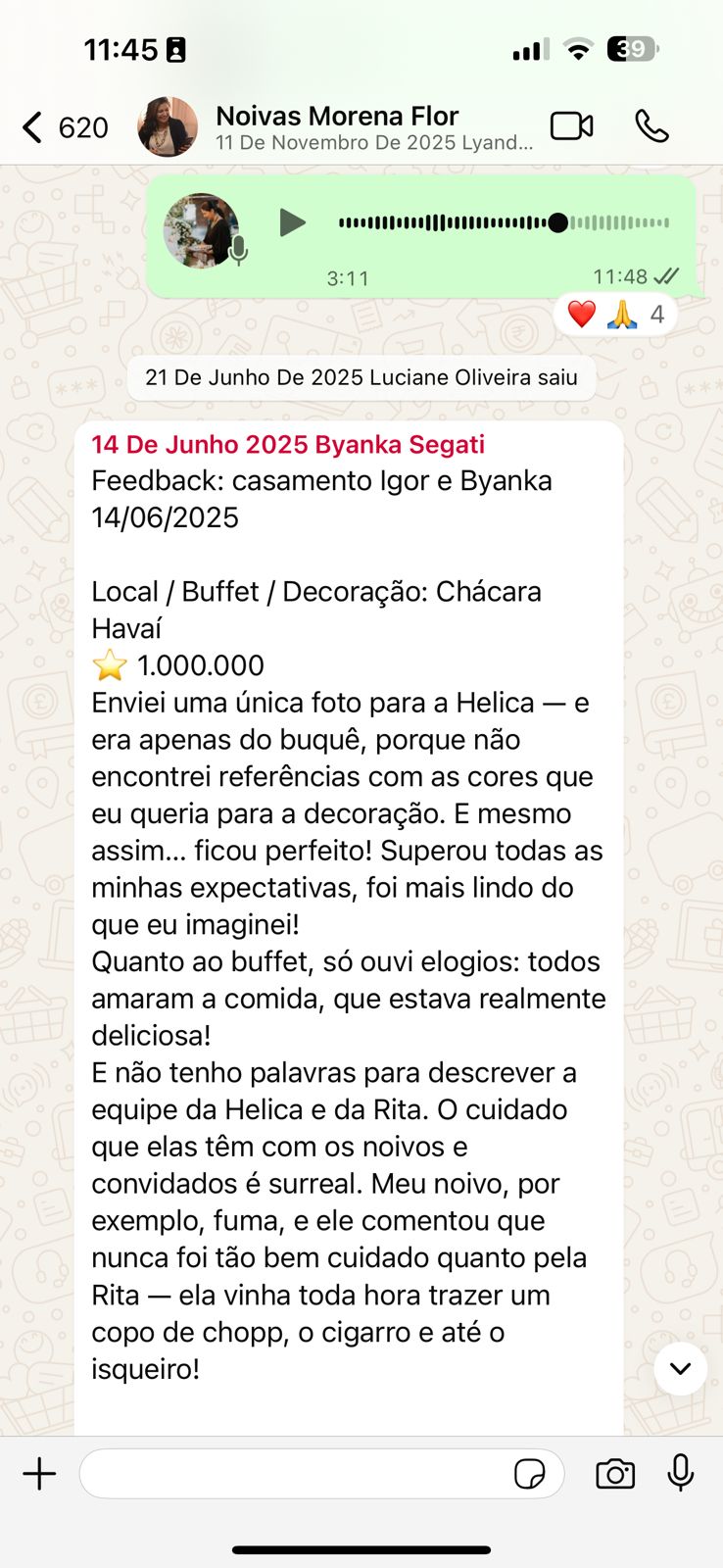Open the camera
Screen dimensions: 723x1568
click(x=615, y=1474)
